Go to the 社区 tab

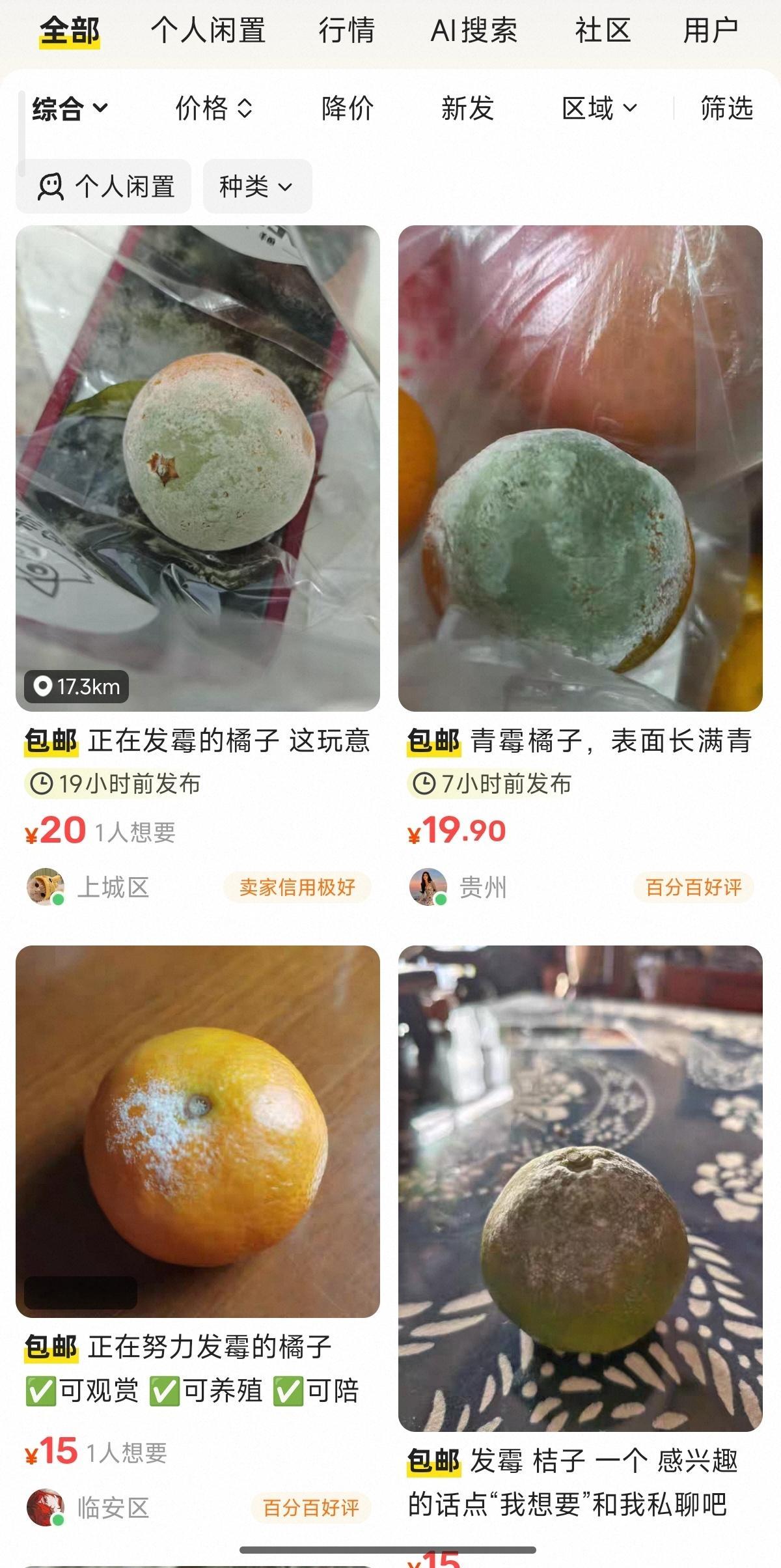603,31
